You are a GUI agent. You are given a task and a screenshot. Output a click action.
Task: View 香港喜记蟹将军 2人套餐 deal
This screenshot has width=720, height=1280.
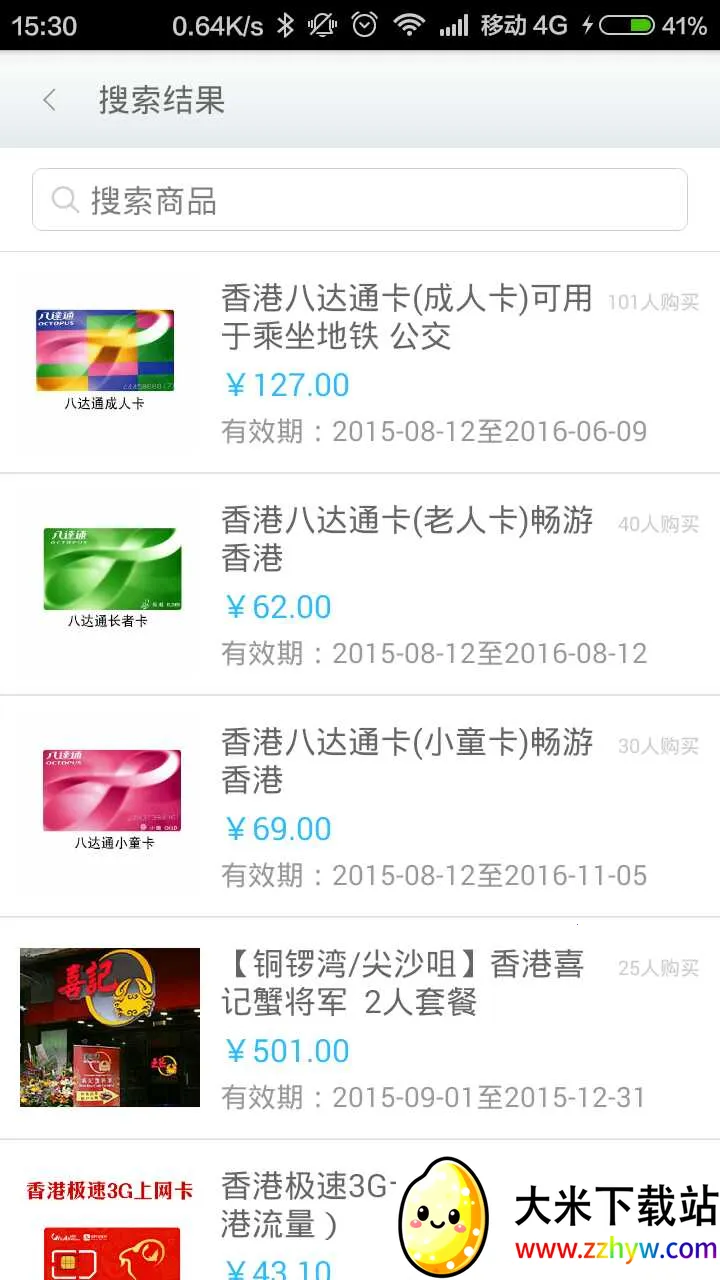[402, 984]
